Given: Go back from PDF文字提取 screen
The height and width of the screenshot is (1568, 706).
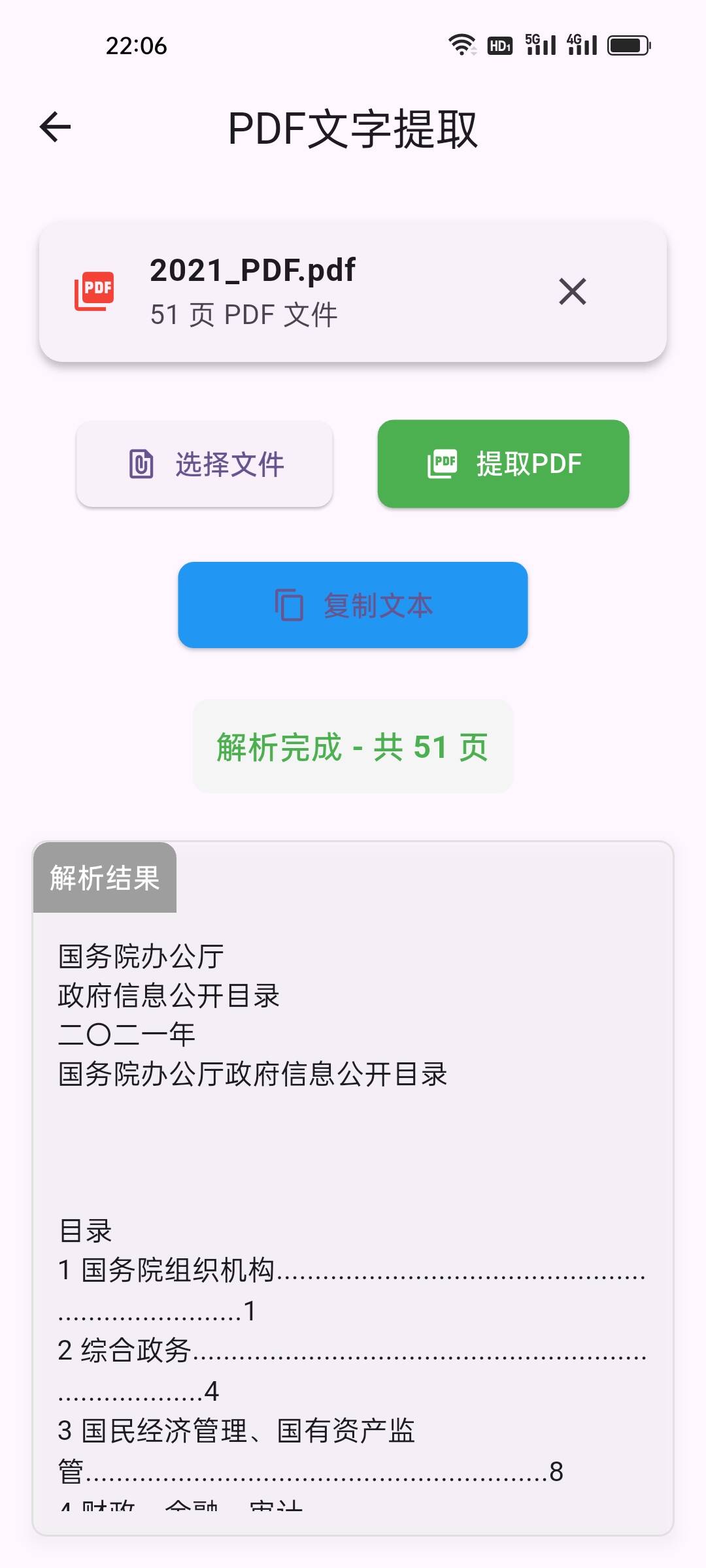Looking at the screenshot, I should [56, 127].
